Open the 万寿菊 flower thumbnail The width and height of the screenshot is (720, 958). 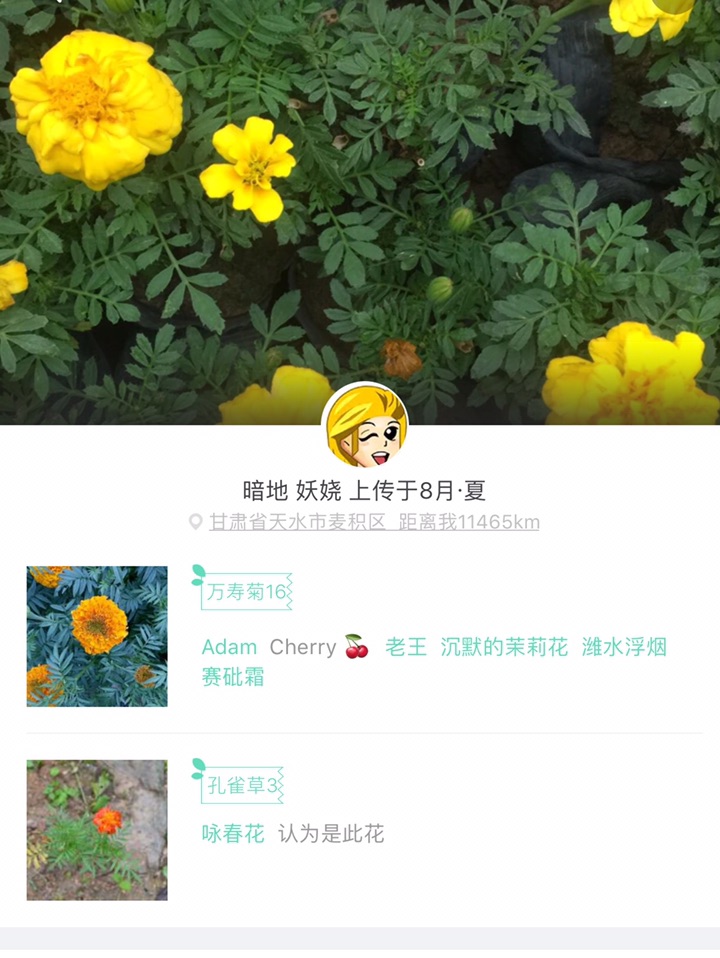pos(97,636)
